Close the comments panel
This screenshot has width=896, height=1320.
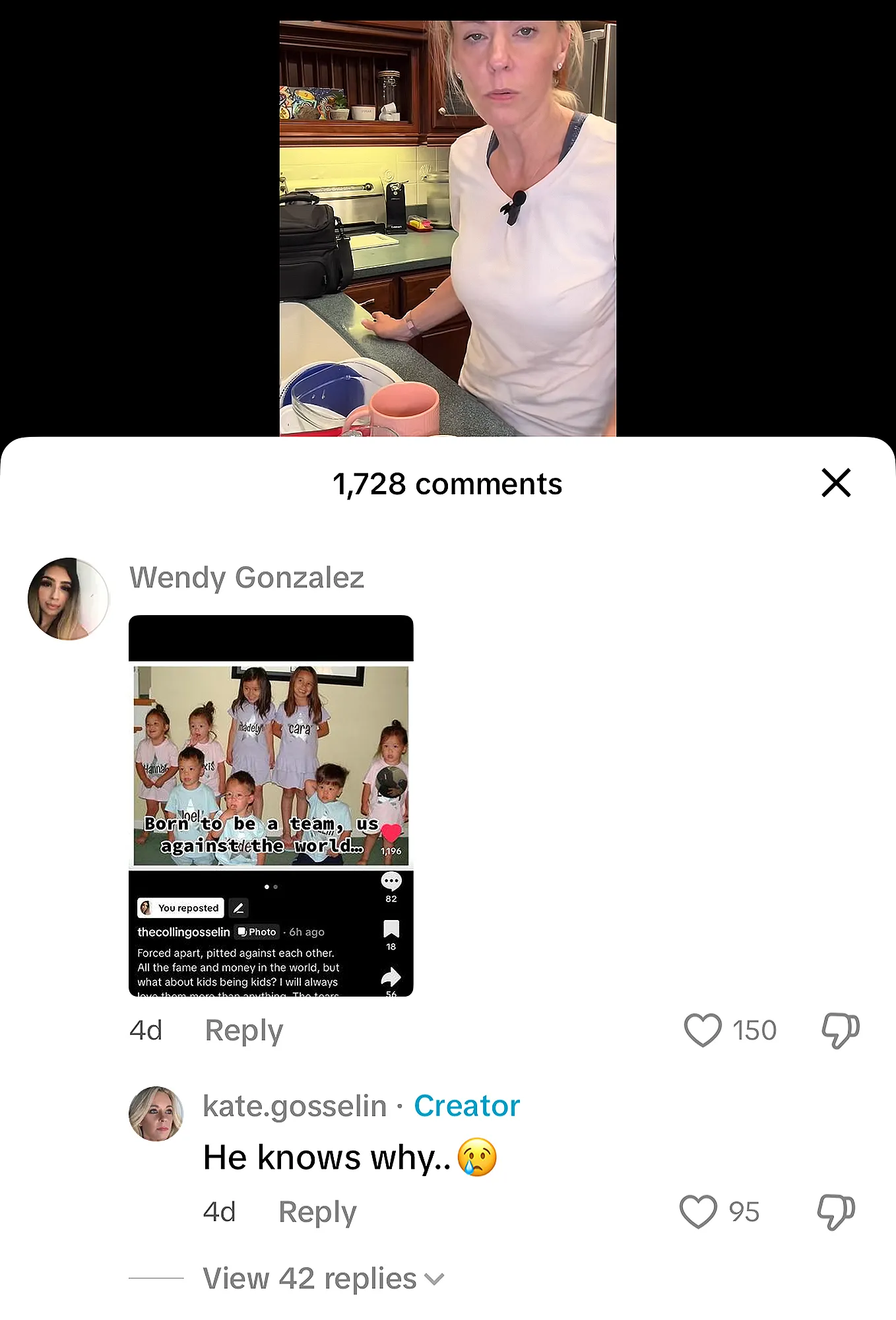835,482
